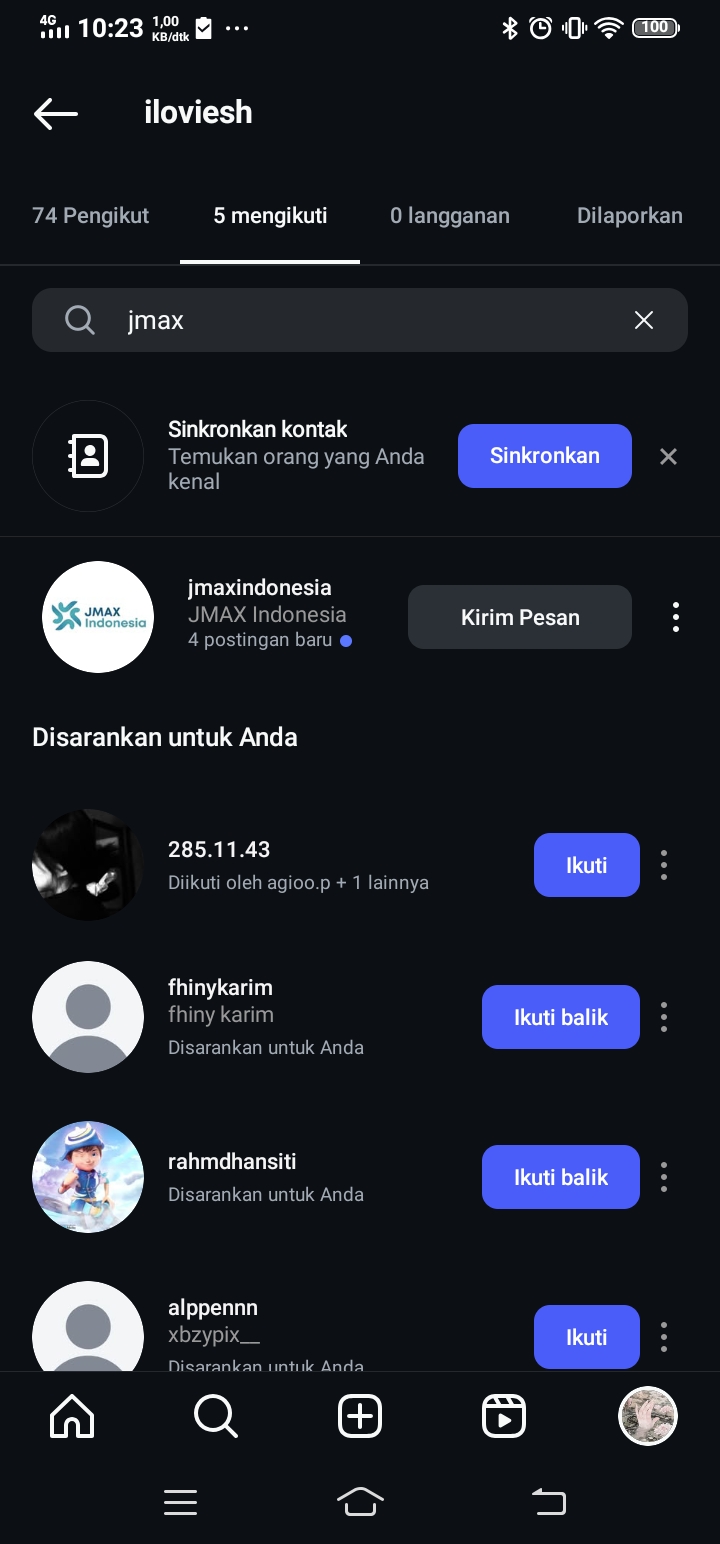The width and height of the screenshot is (720, 1544).
Task: Follow the account 285.11.43
Action: point(587,865)
